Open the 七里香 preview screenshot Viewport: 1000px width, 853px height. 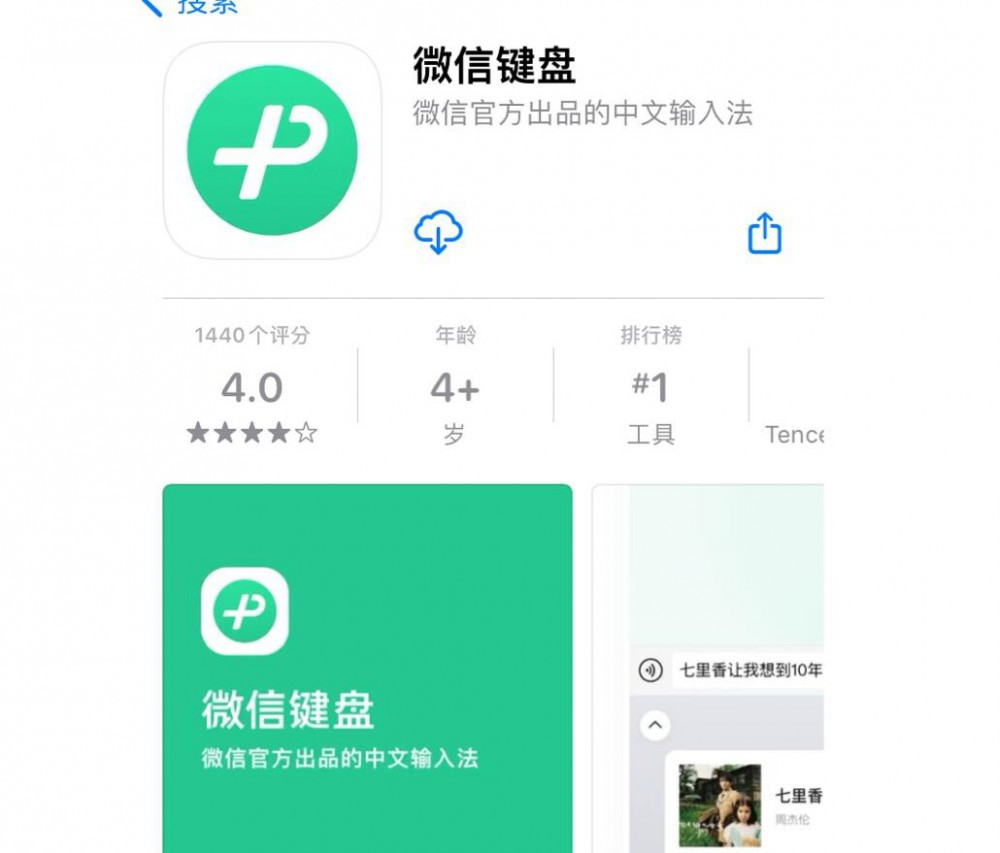point(708,668)
